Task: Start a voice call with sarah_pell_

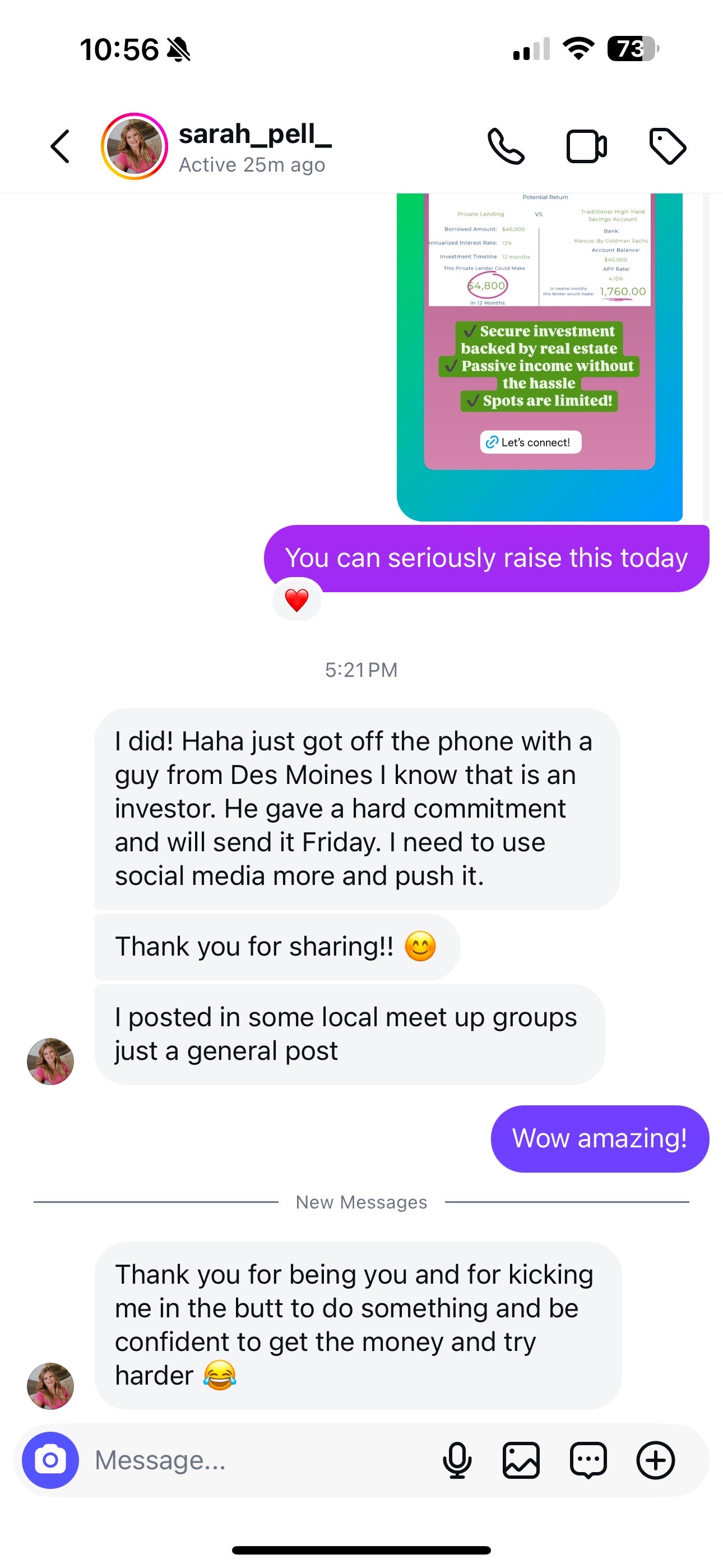Action: 506,147
